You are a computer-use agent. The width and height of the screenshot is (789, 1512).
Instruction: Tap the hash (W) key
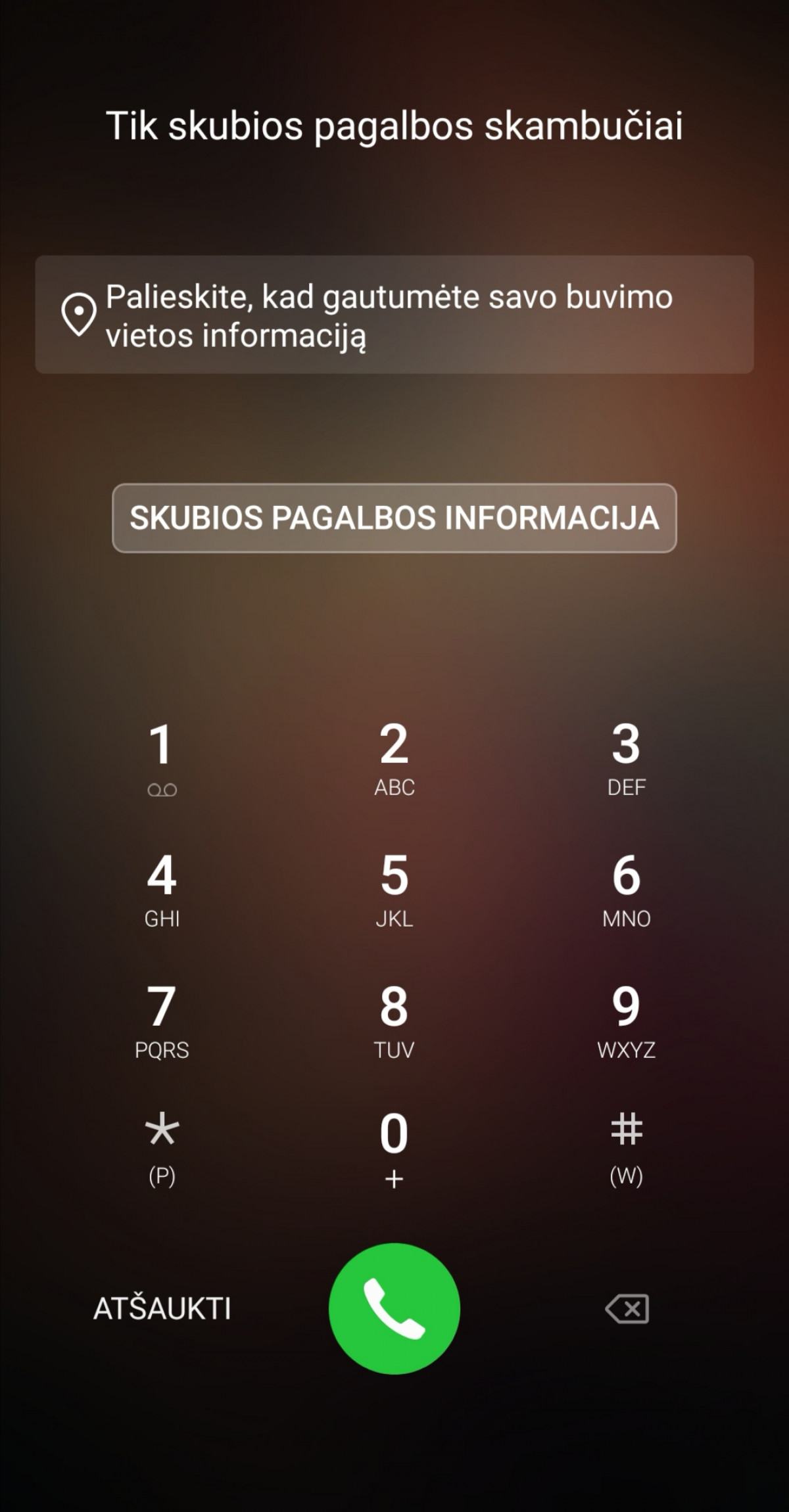point(627,1150)
